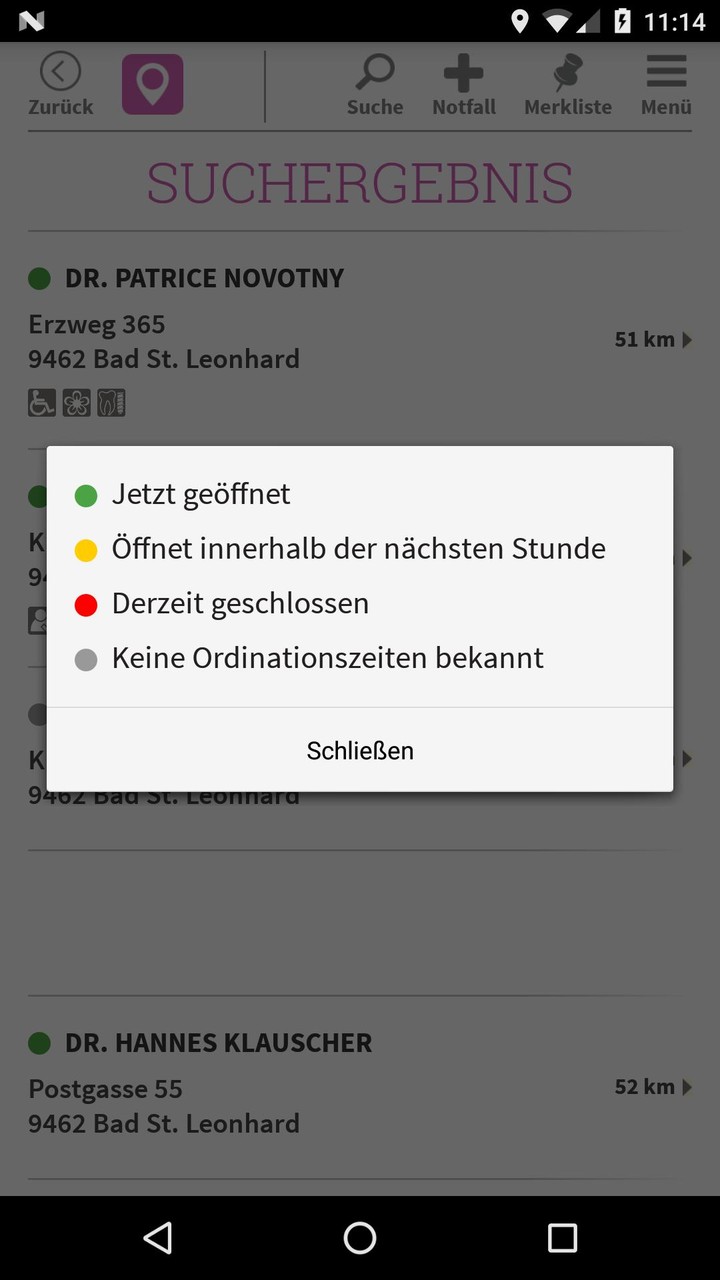Open Dr. Hannes Klauscher's entry
The image size is (720, 1280).
click(x=218, y=1042)
